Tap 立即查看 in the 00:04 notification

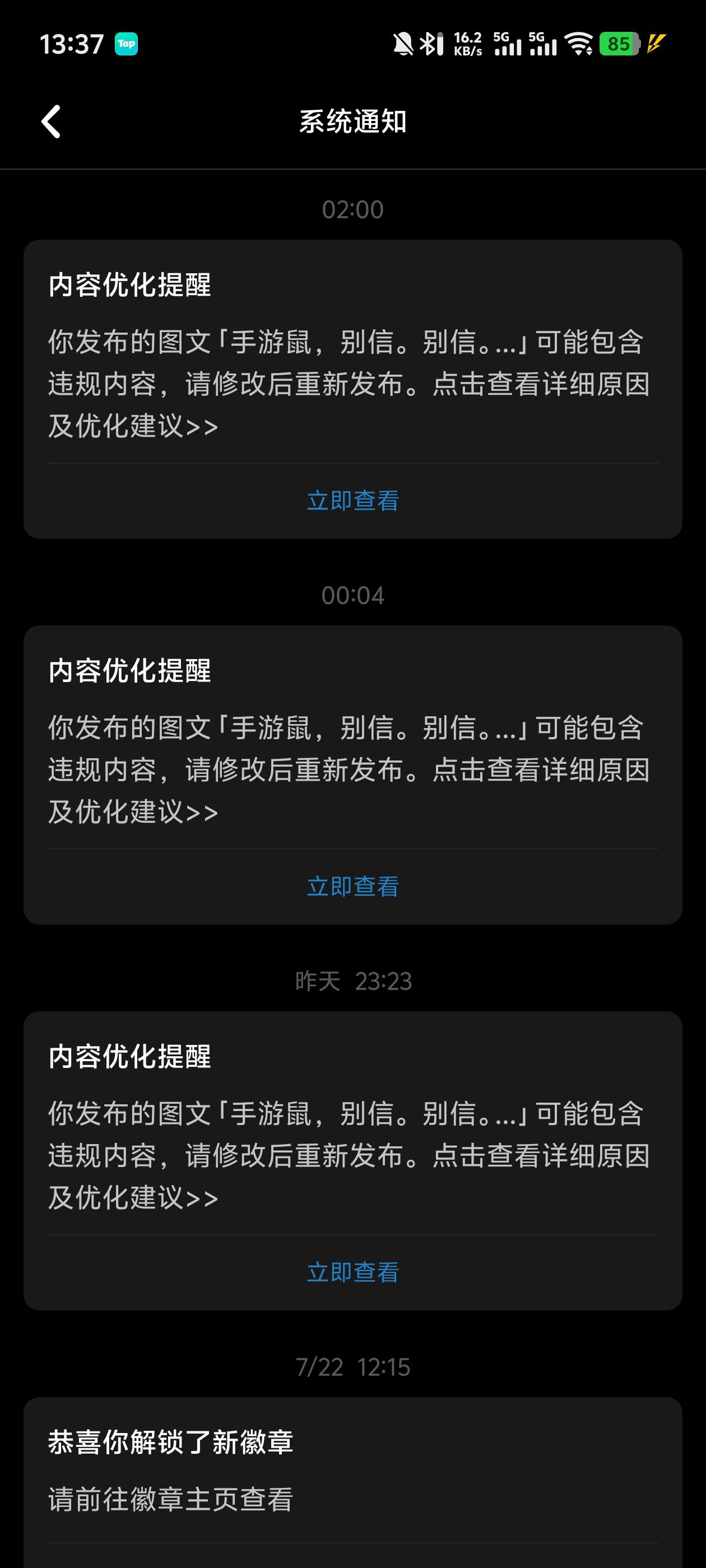pyautogui.click(x=352, y=886)
